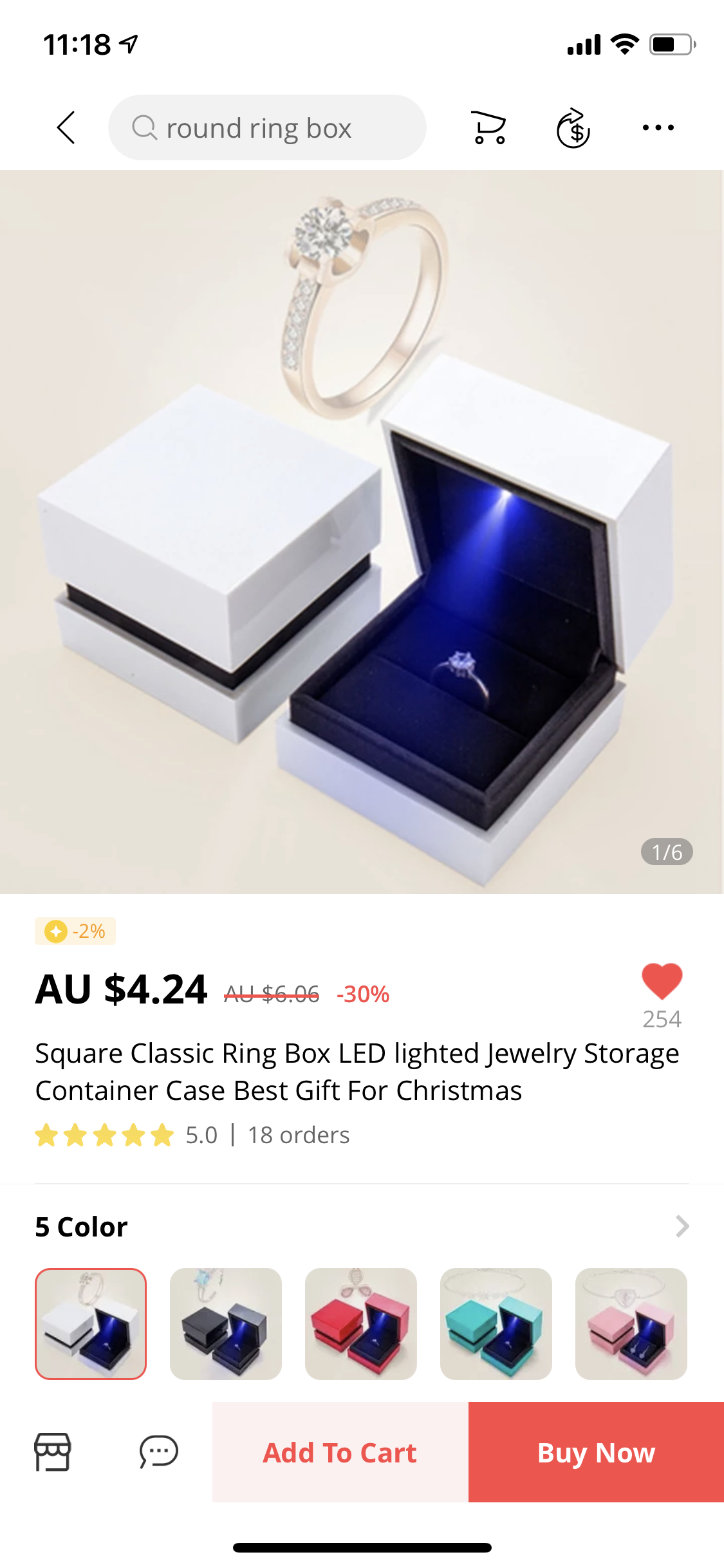Select the white ring box color
Image resolution: width=724 pixels, height=1568 pixels.
91,1323
